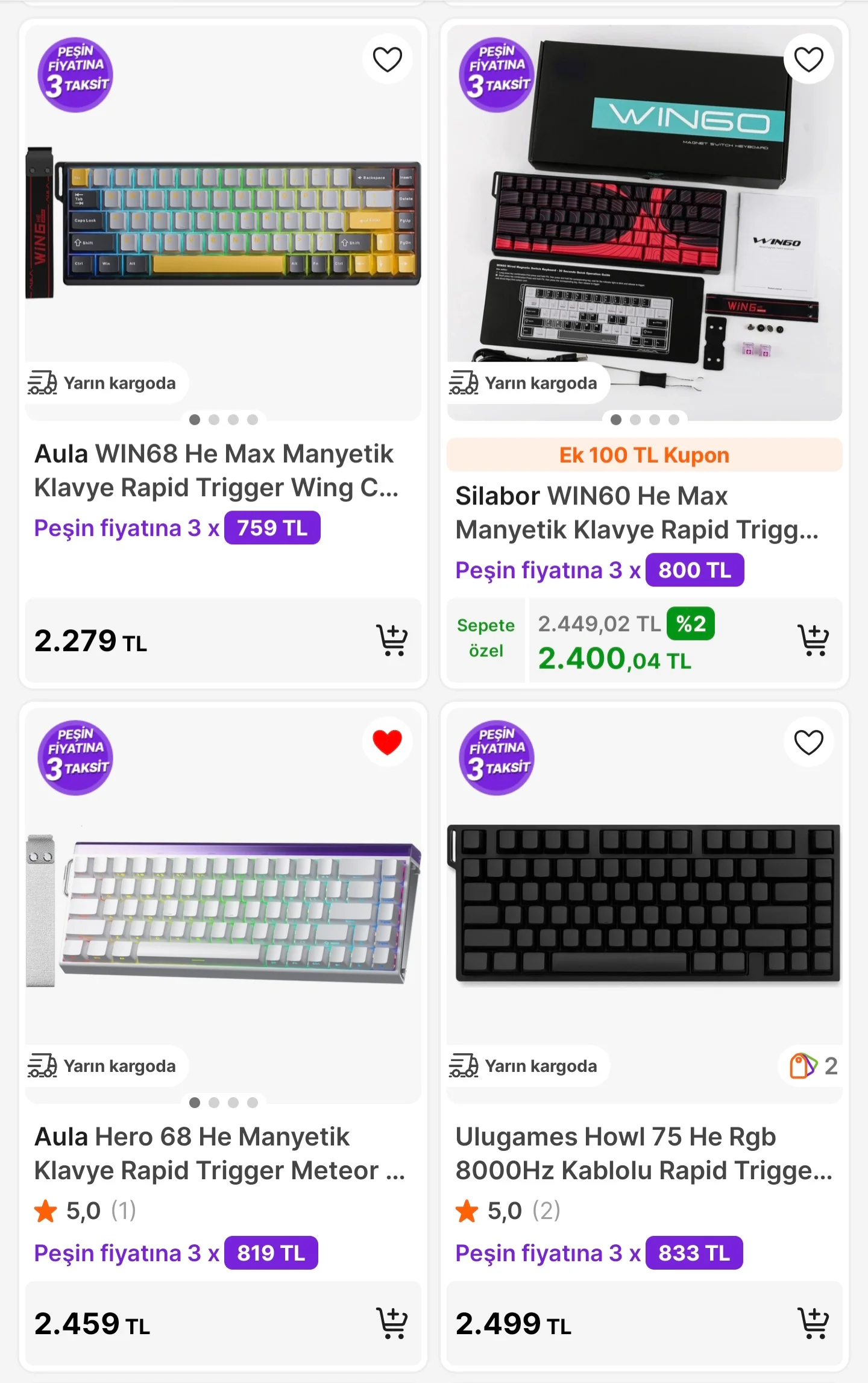Remove Aula Hero 68 He from favorites
868x1383 pixels.
point(387,742)
